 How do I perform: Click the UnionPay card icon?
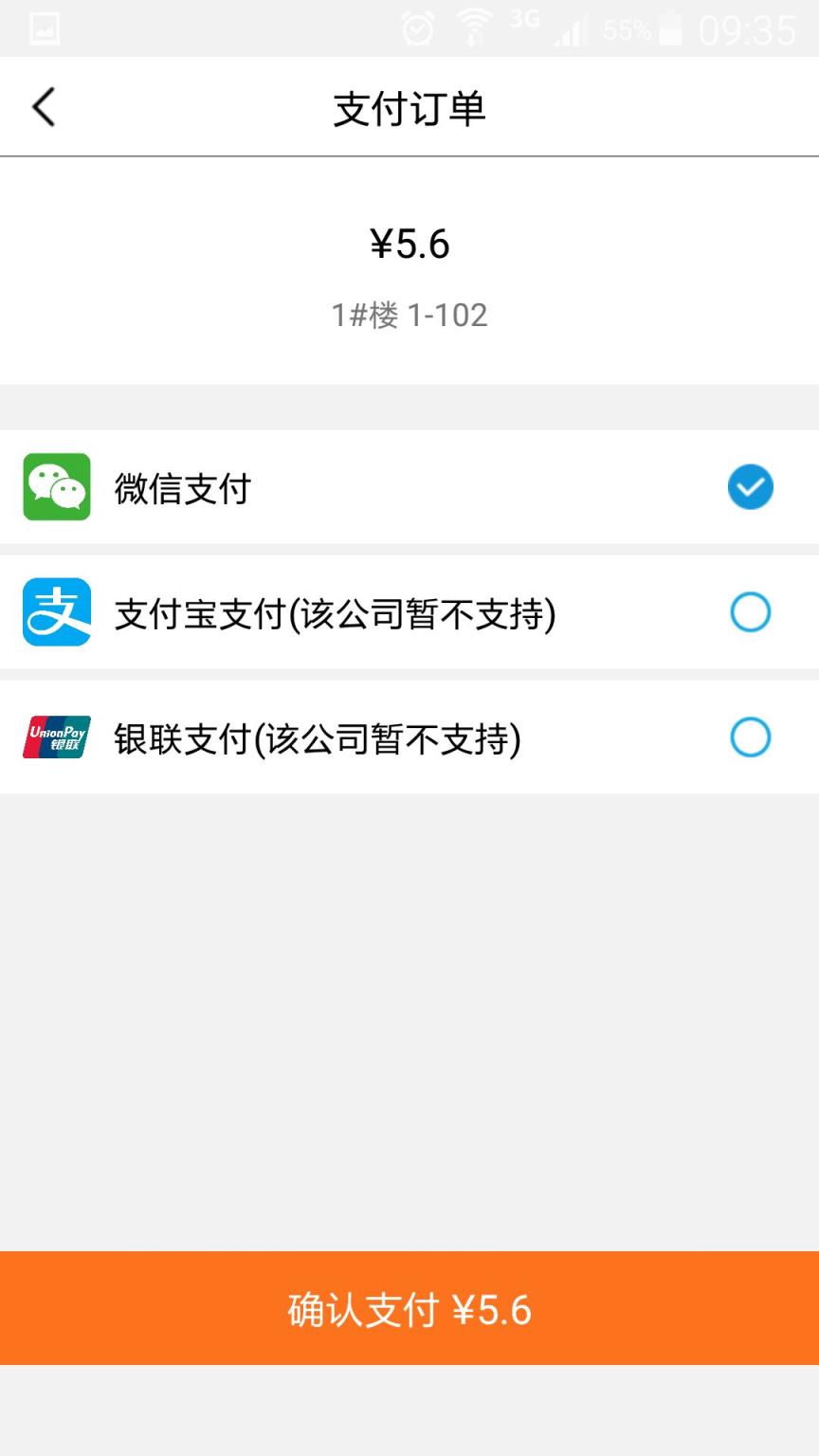click(x=56, y=737)
